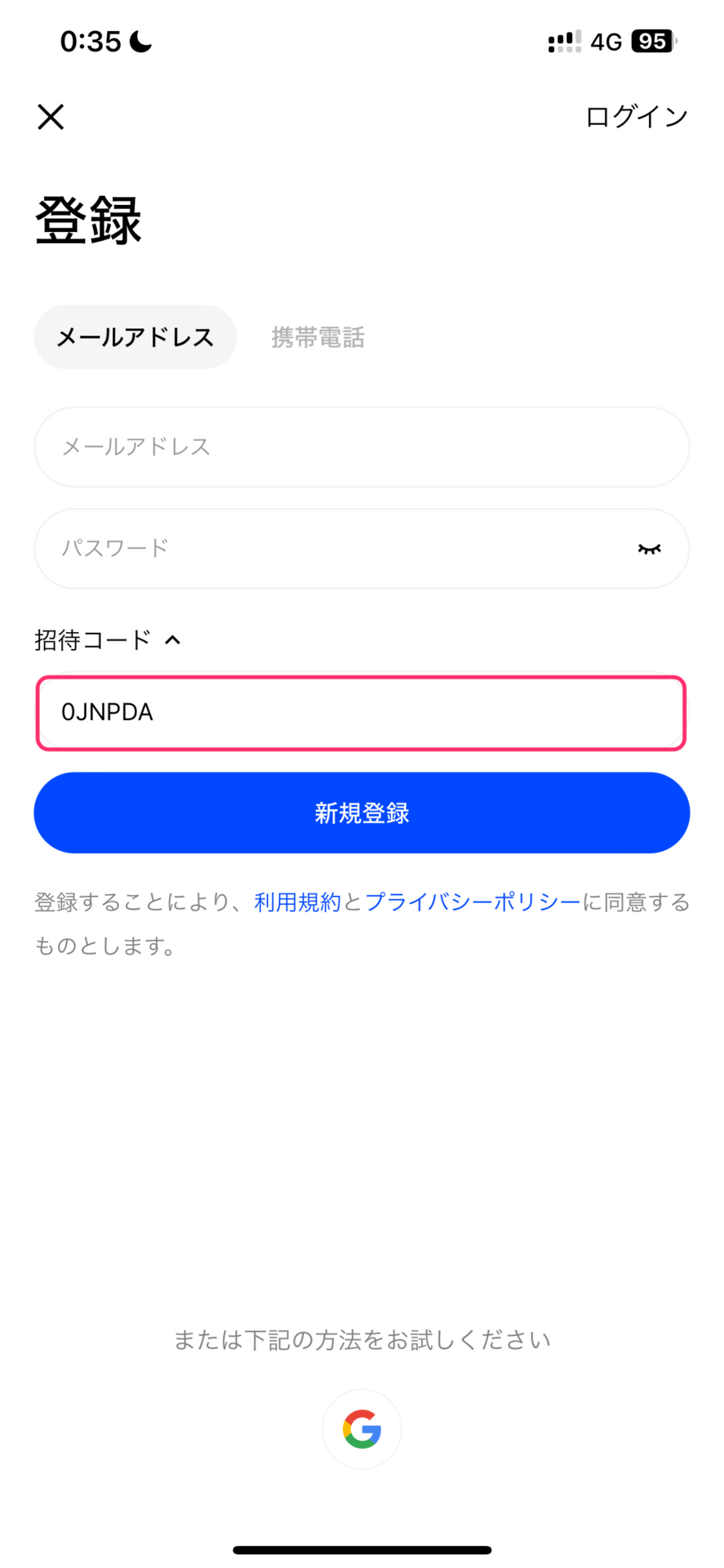
Task: Edit the invitation code field 0JNPDA
Action: click(x=361, y=712)
